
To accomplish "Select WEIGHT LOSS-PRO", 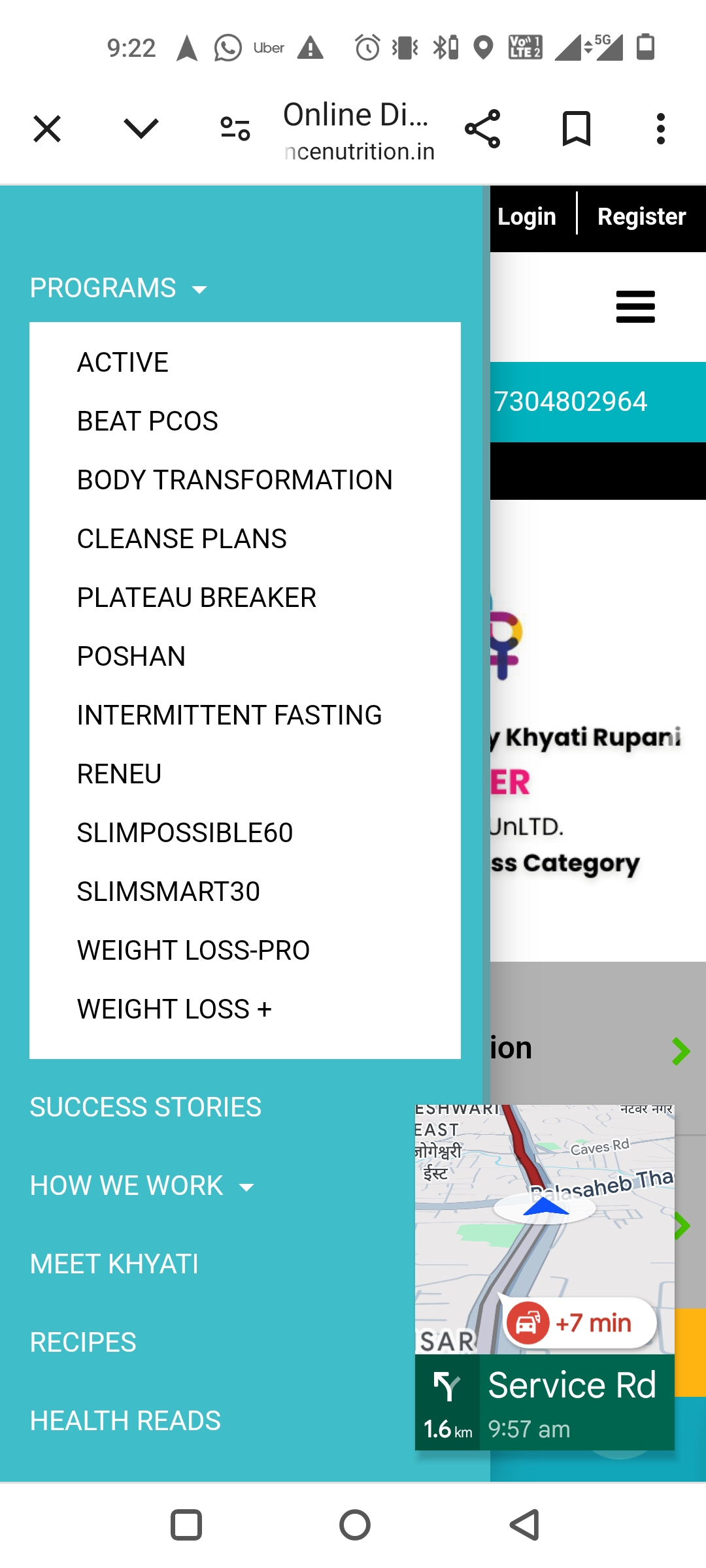I will 193,951.
